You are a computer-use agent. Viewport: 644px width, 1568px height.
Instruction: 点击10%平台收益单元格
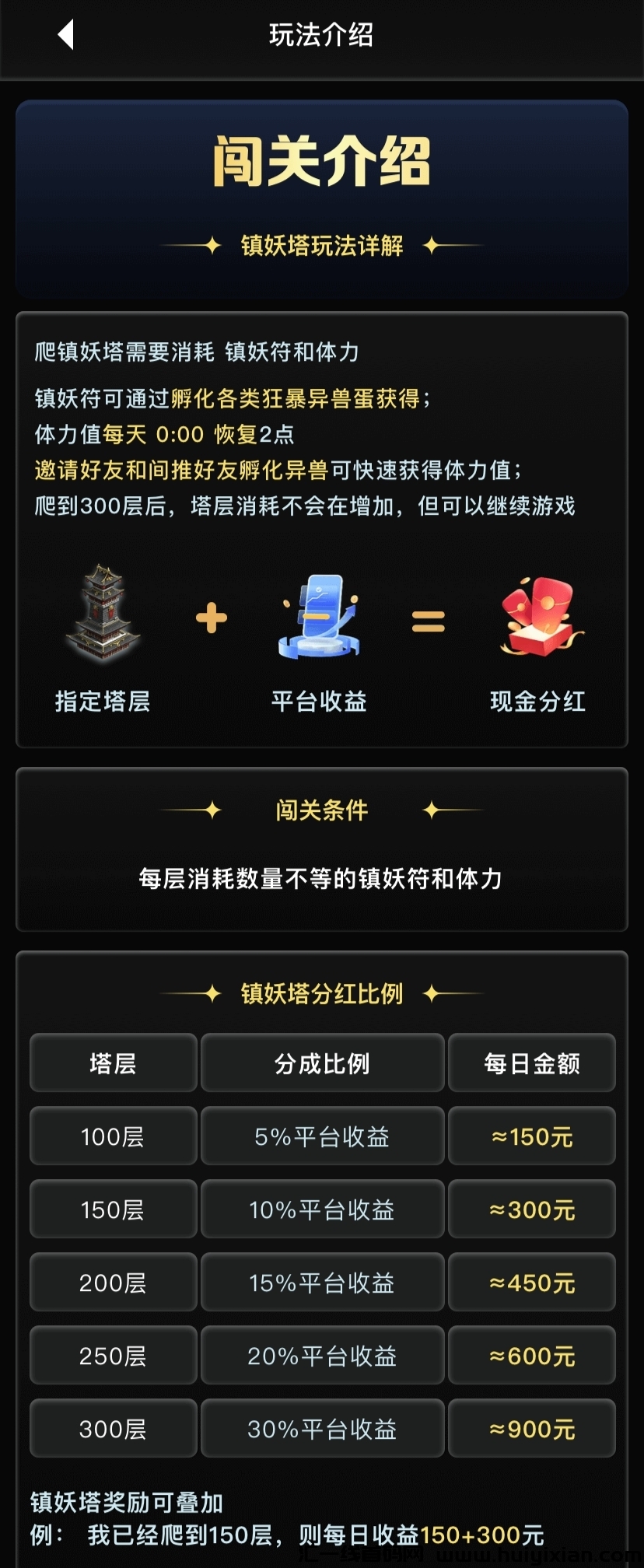point(322,1209)
